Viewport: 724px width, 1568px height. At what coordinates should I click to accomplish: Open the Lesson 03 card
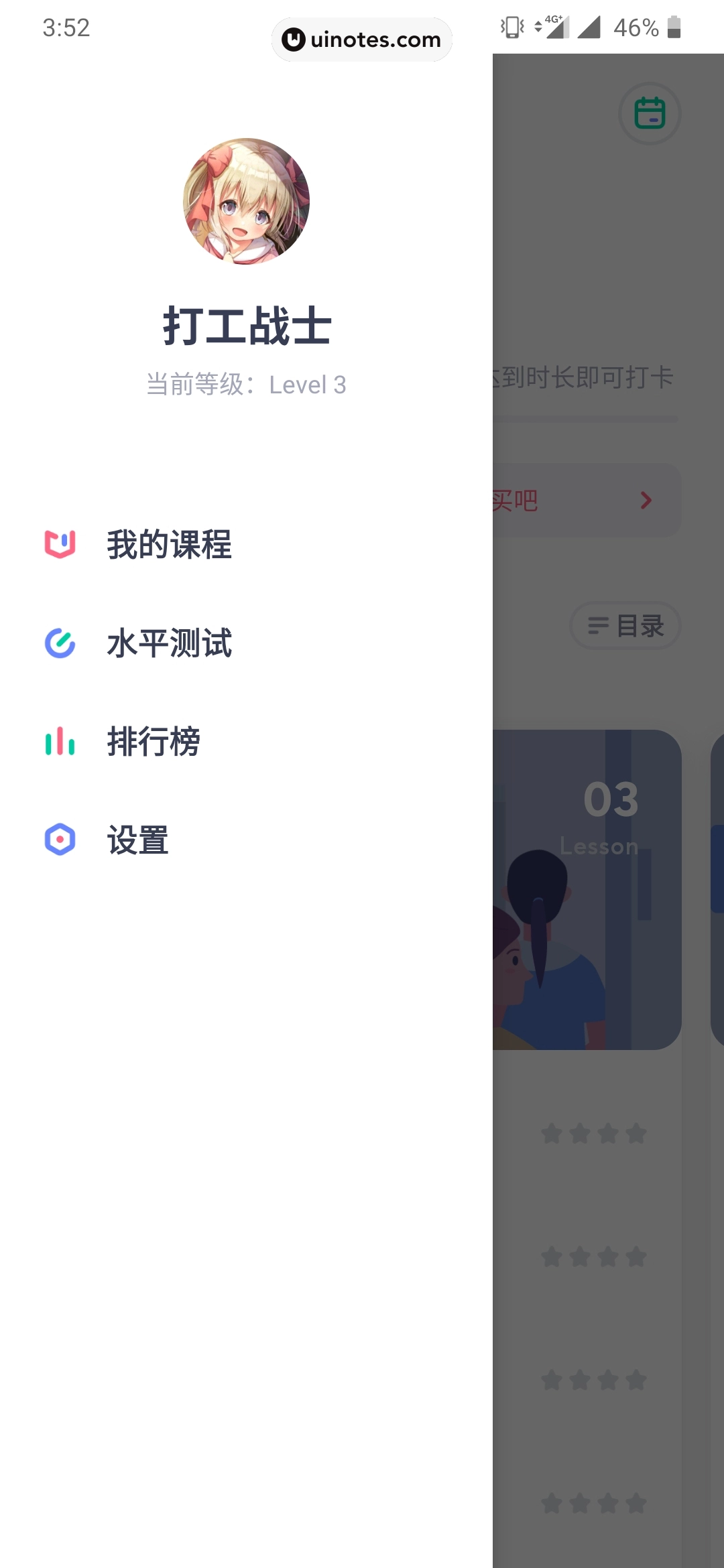[x=587, y=889]
